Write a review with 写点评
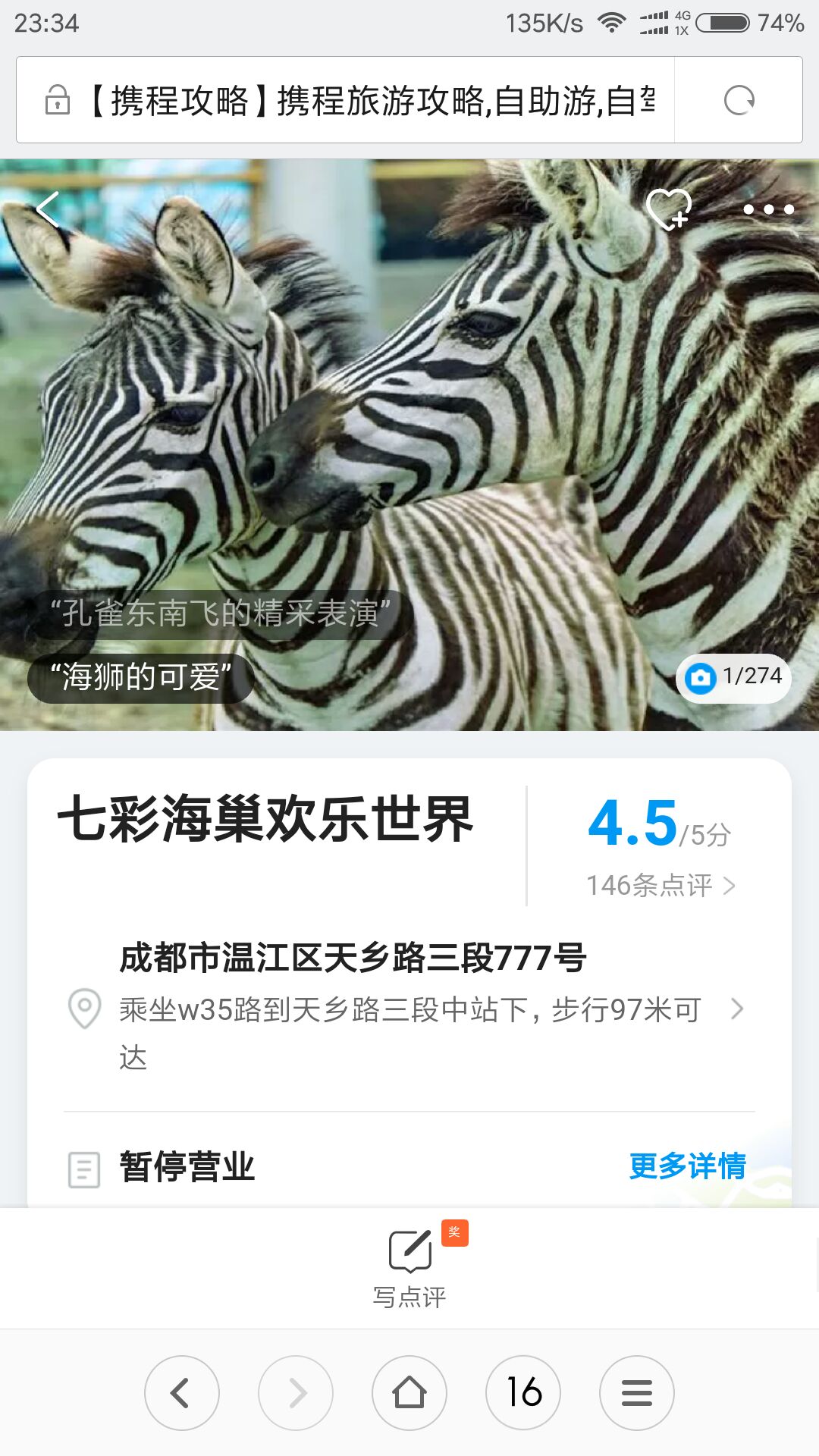The width and height of the screenshot is (819, 1456). click(409, 1266)
